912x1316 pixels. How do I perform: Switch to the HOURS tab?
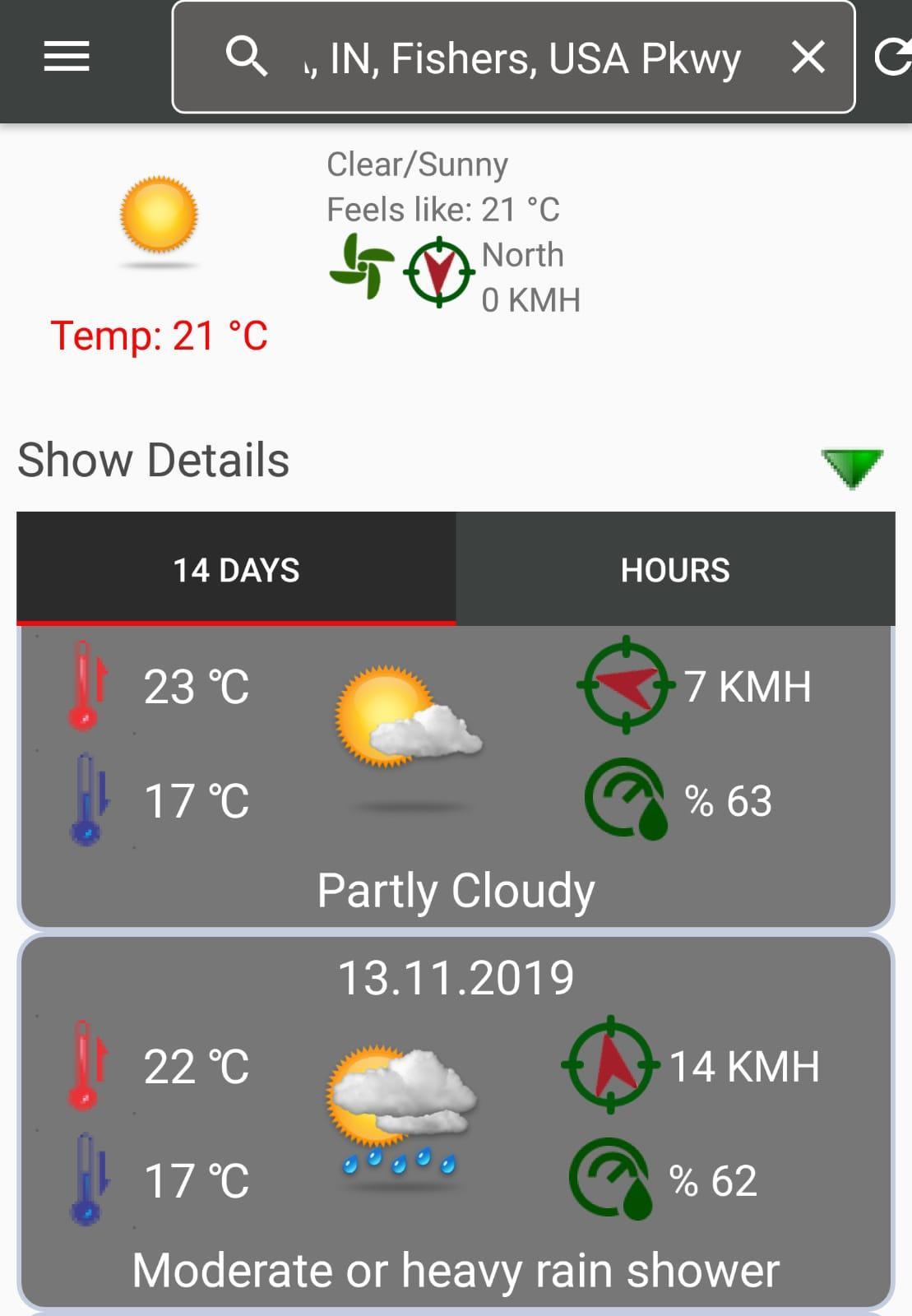pos(676,569)
